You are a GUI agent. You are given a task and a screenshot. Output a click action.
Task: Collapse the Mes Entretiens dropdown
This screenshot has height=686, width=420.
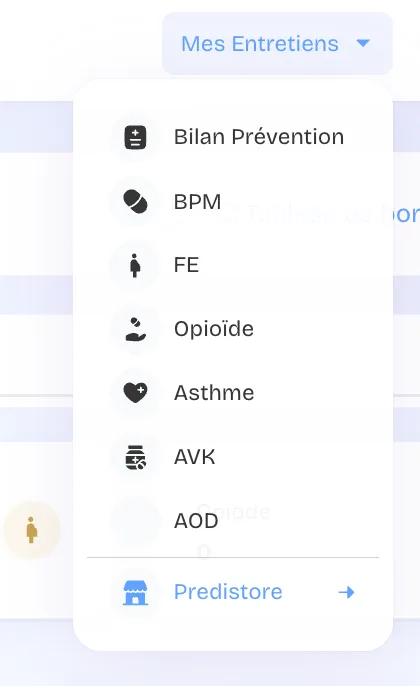pos(277,44)
